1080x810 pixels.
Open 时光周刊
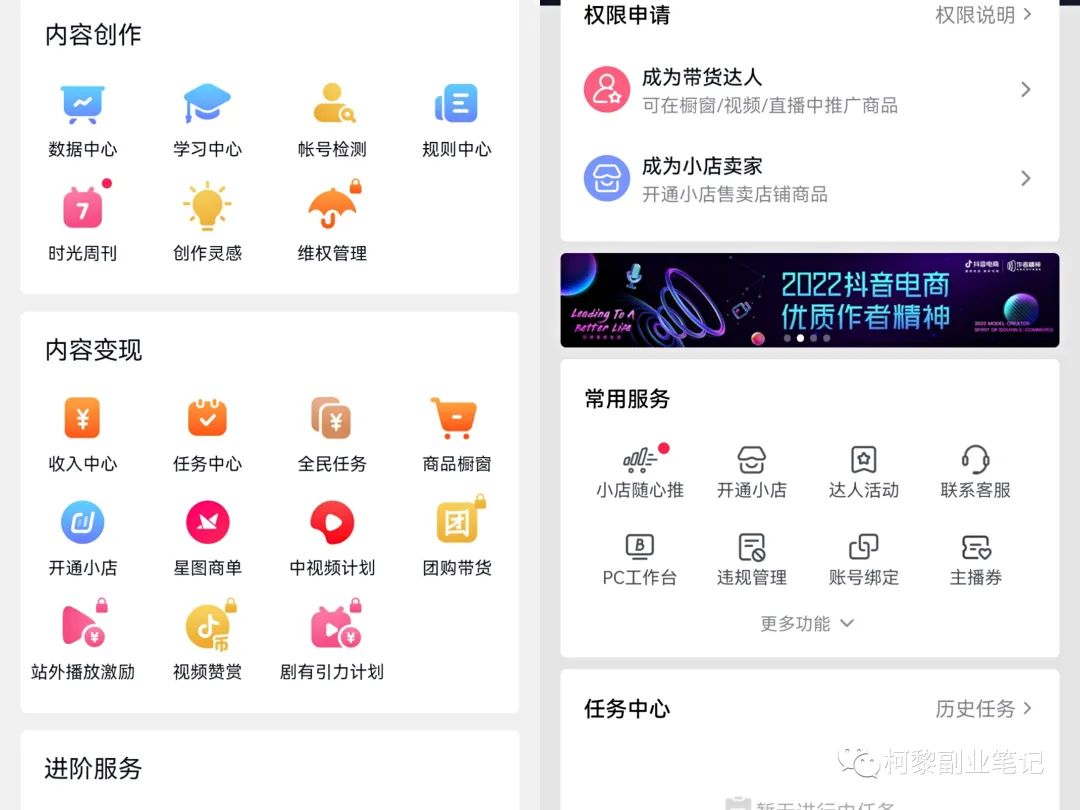point(82,224)
